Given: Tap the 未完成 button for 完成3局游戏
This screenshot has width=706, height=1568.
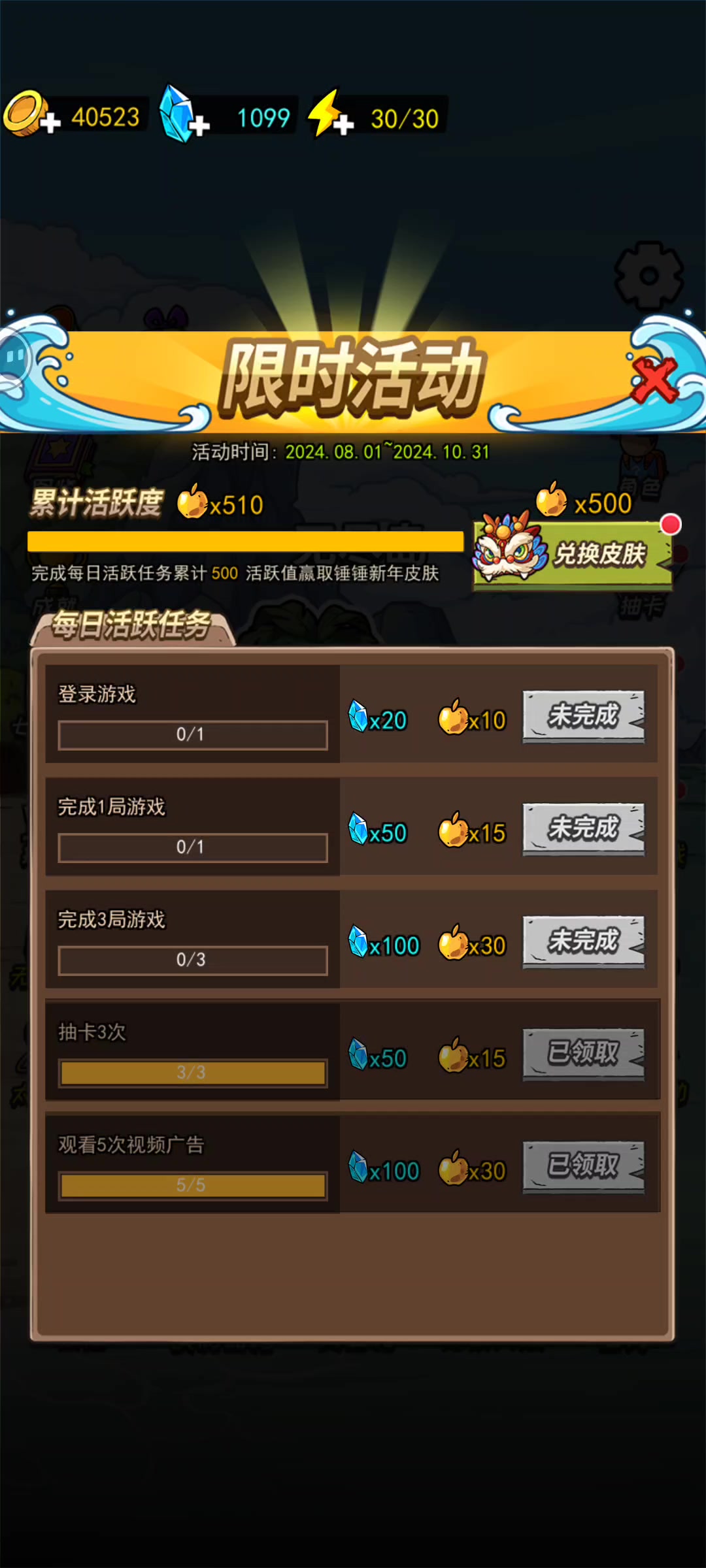Looking at the screenshot, I should (x=583, y=941).
